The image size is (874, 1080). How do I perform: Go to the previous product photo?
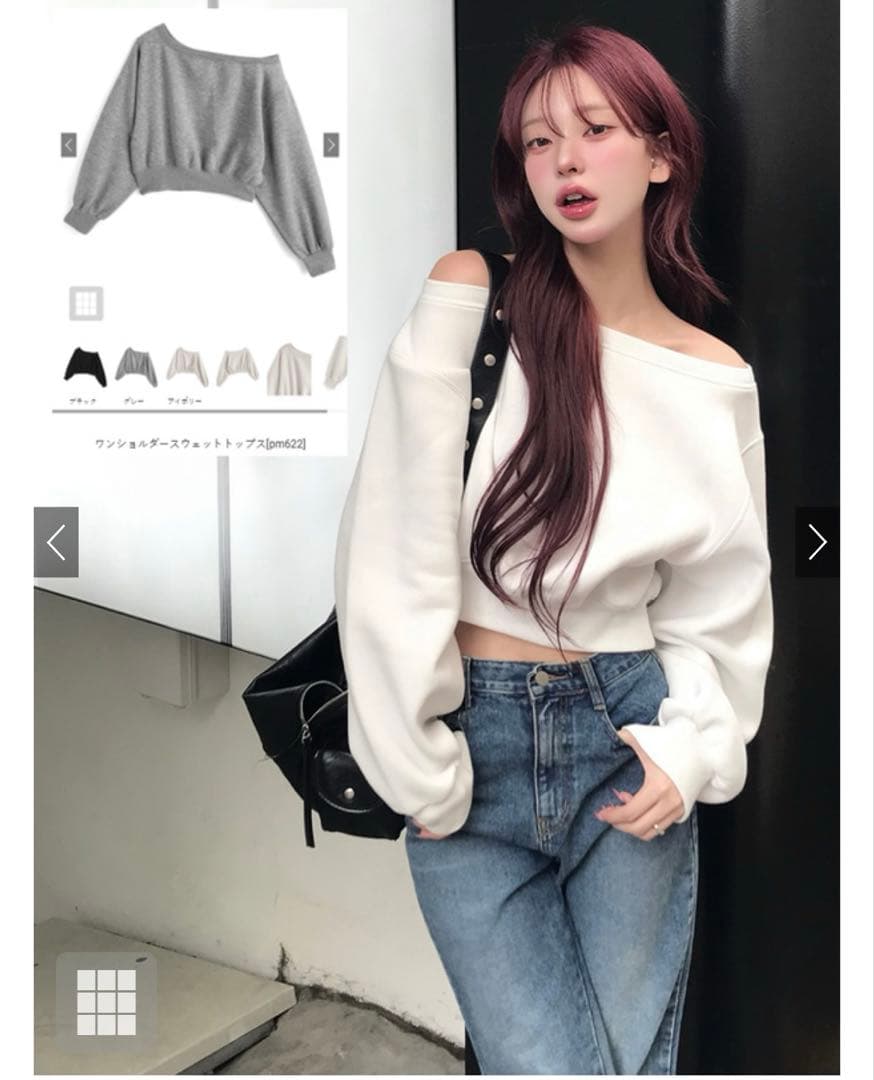pyautogui.click(x=56, y=542)
